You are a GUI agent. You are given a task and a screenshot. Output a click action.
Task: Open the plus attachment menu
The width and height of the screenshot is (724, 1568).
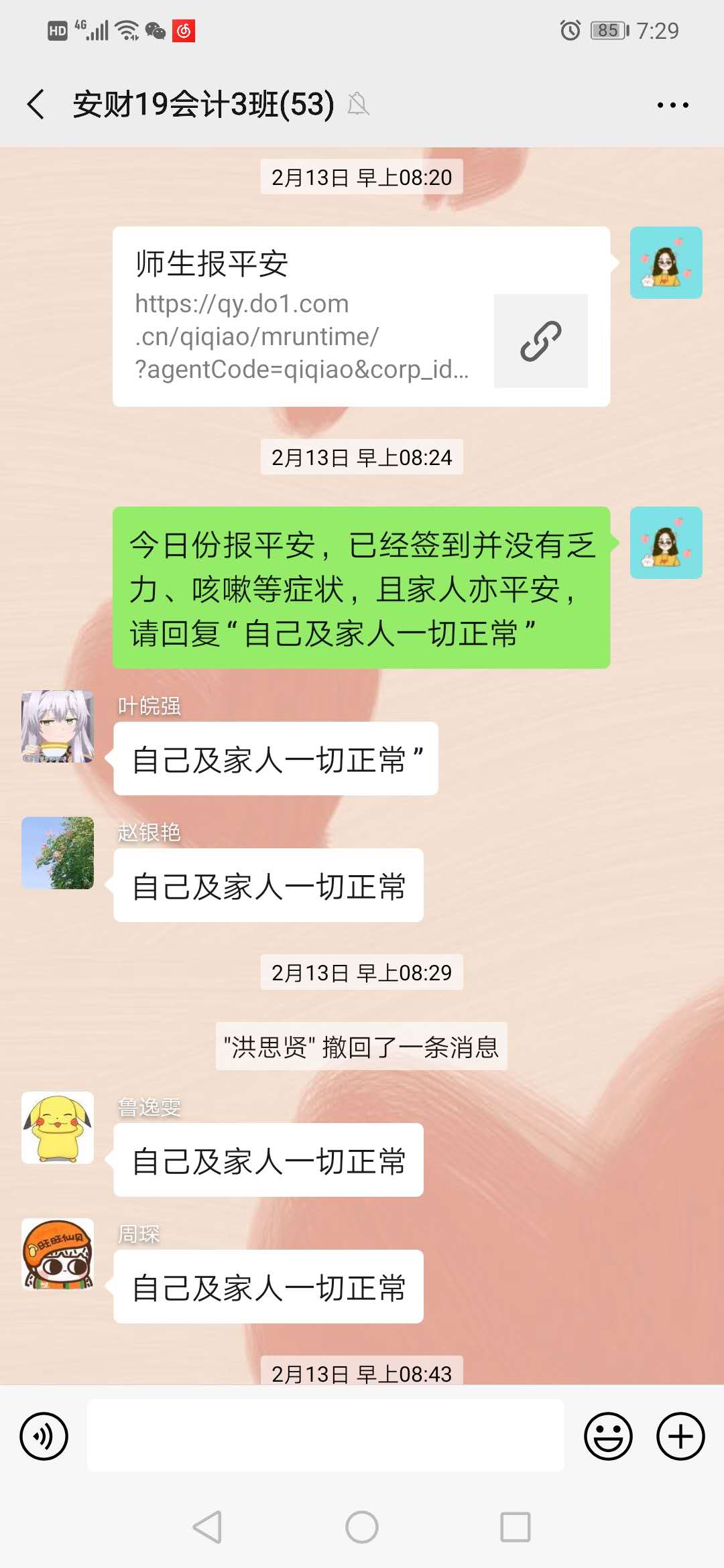click(680, 1436)
